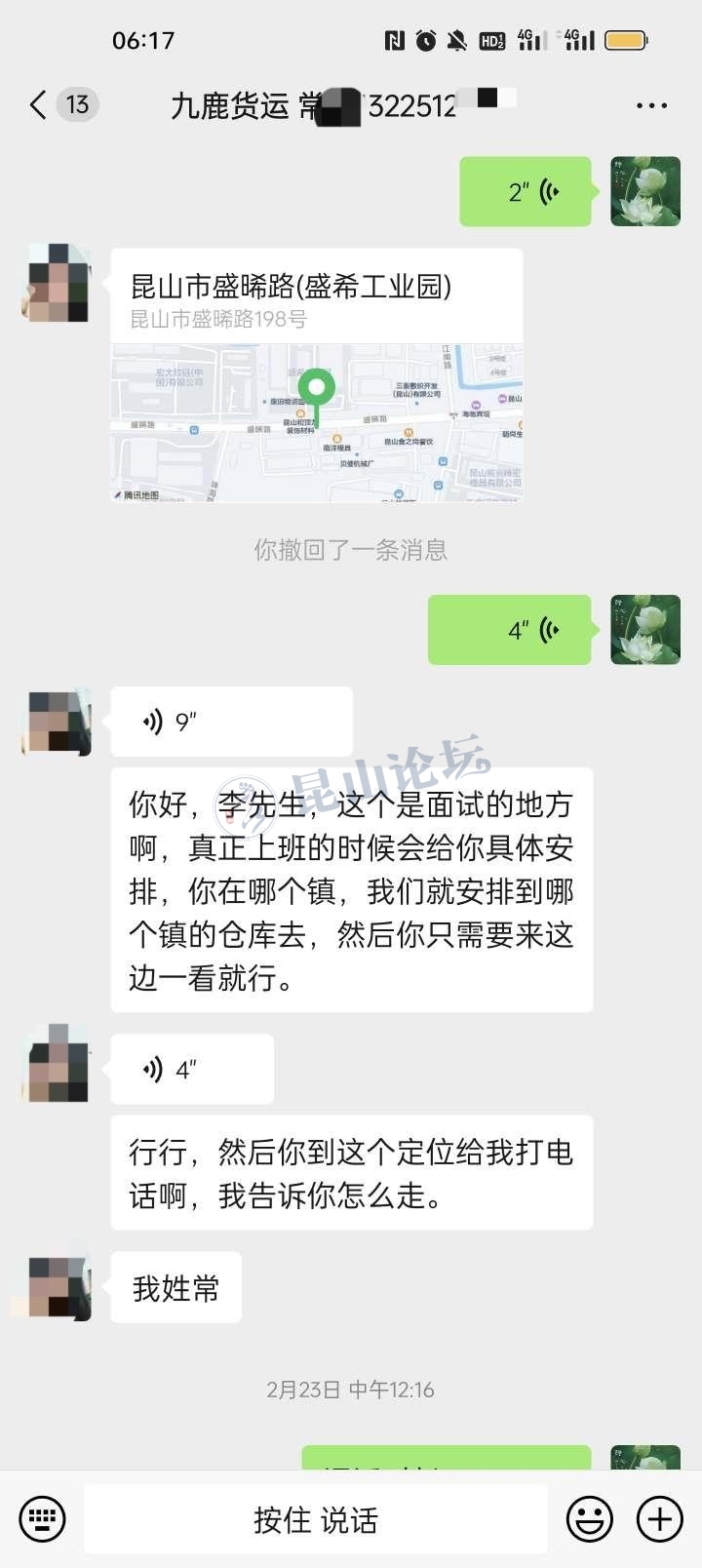The height and width of the screenshot is (1568, 702).
Task: Open the chat overflow menu
Action: 651,105
